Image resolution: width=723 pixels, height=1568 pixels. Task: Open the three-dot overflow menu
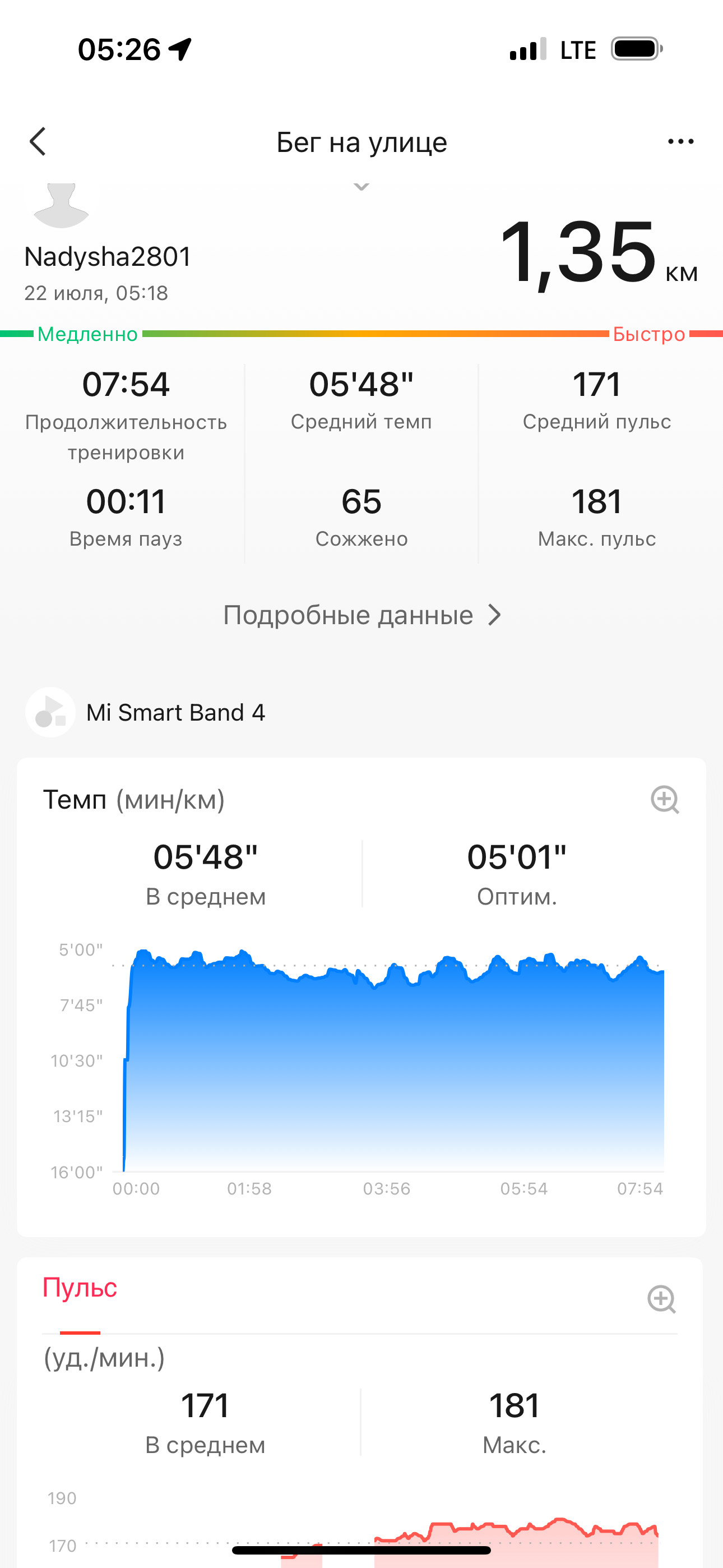click(680, 142)
